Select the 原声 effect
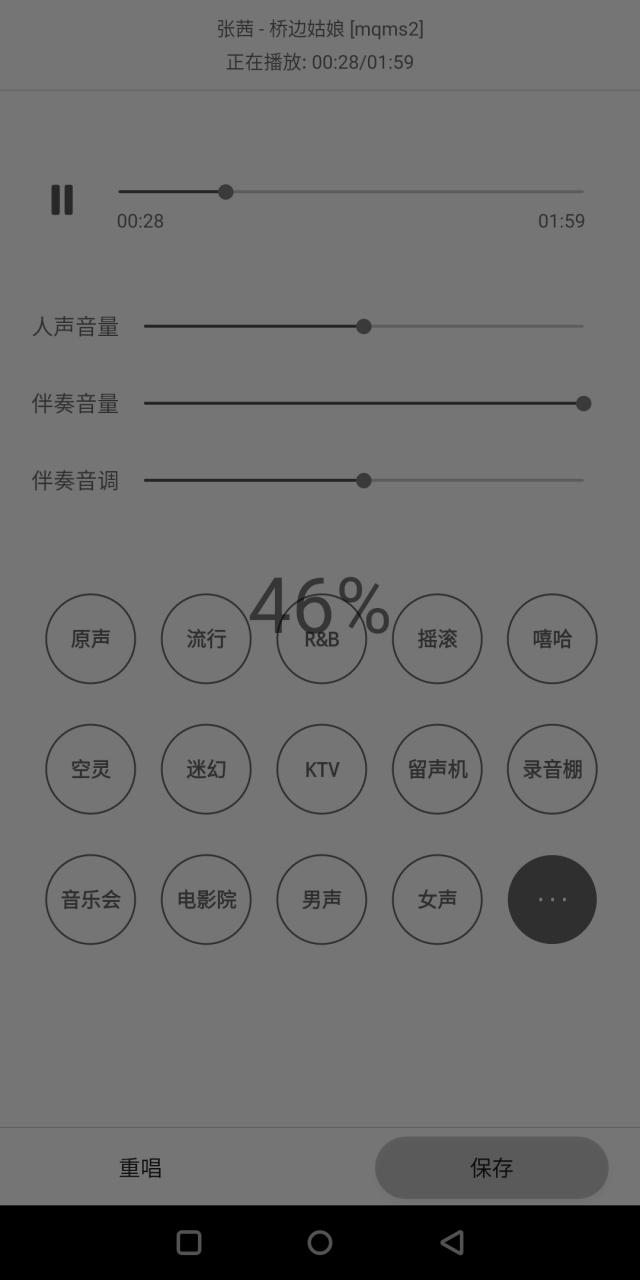 (x=90, y=639)
